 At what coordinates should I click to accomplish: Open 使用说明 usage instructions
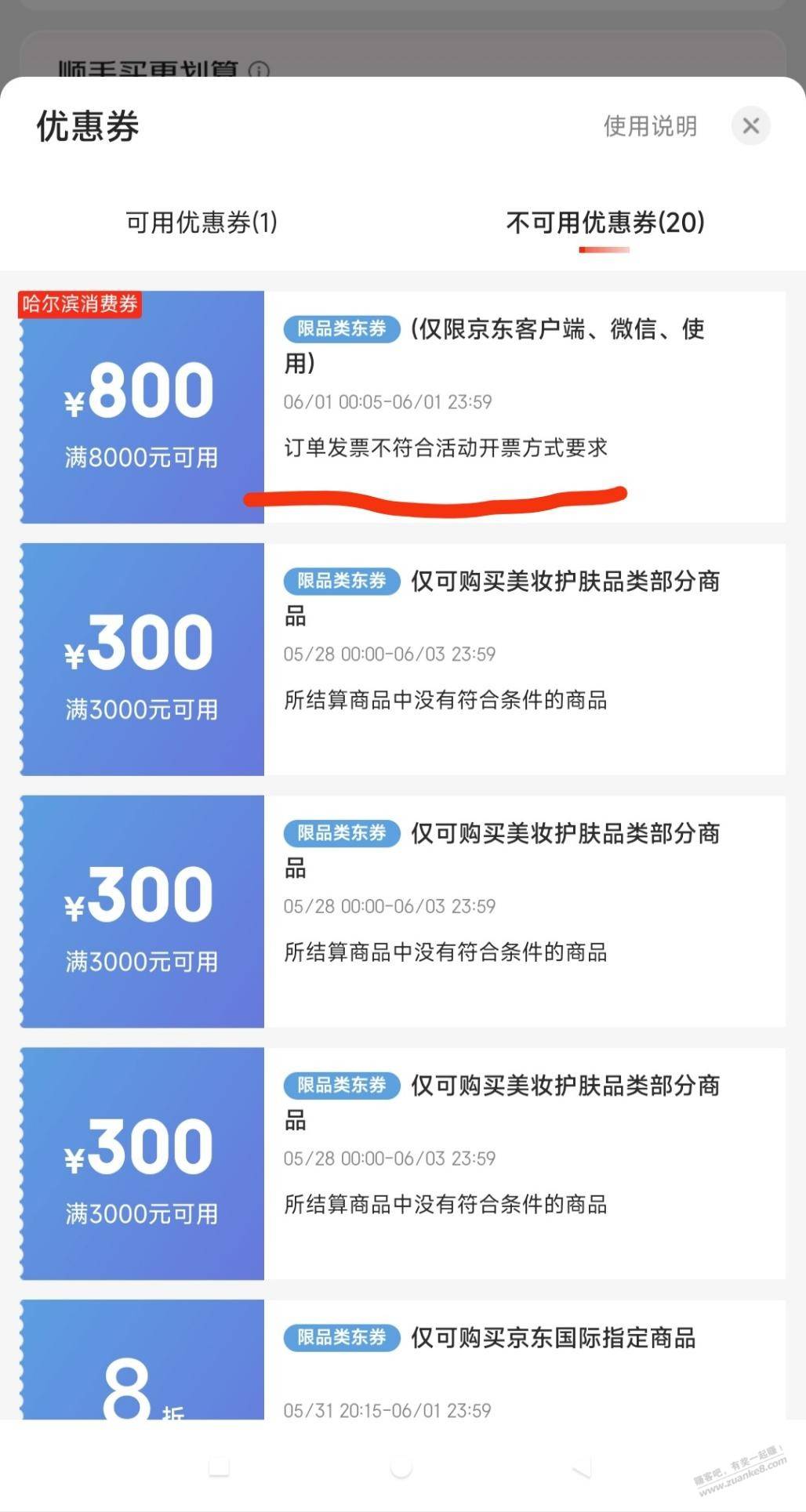pyautogui.click(x=650, y=126)
